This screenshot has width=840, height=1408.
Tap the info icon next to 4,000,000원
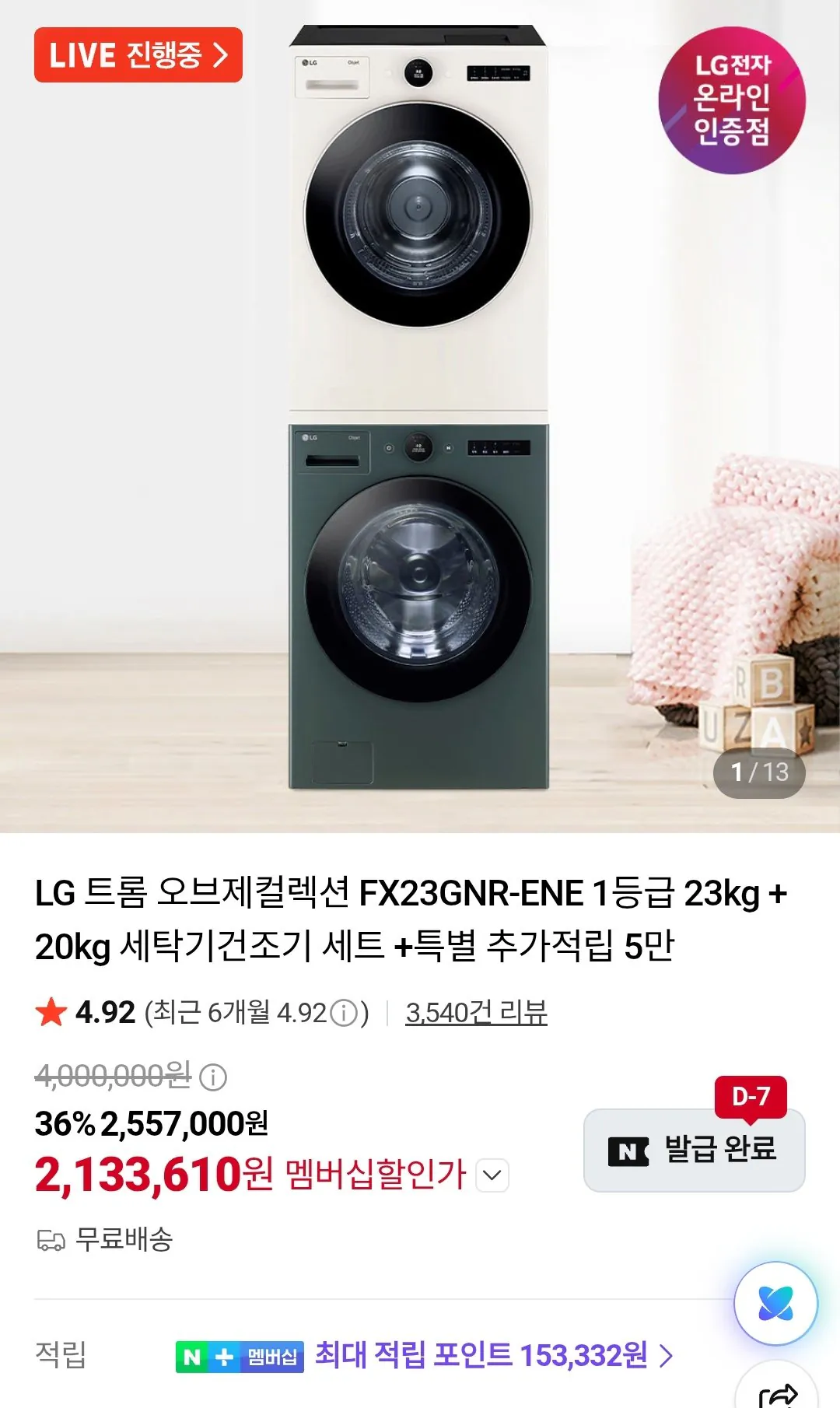pyautogui.click(x=213, y=1077)
